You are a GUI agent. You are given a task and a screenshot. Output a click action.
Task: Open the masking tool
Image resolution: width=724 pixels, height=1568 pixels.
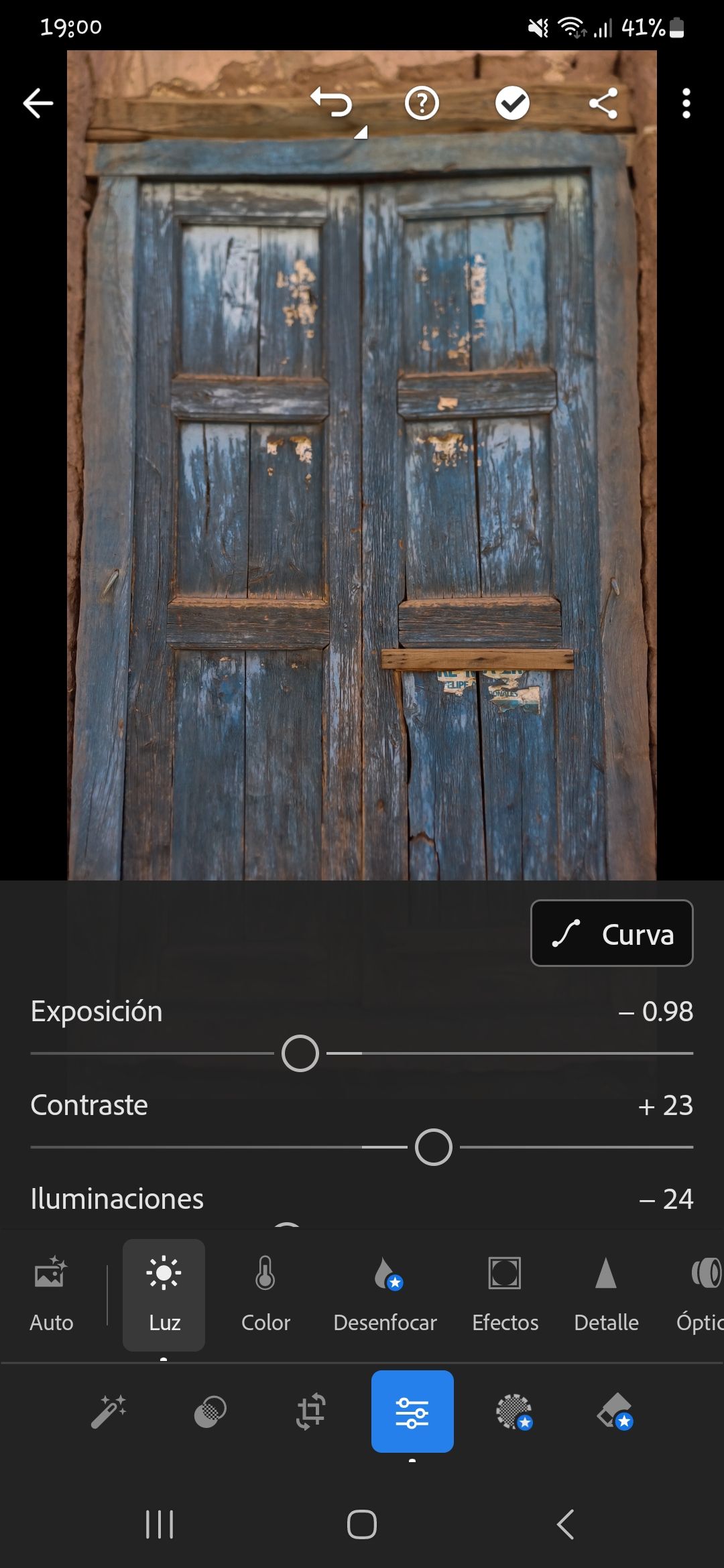(514, 1411)
